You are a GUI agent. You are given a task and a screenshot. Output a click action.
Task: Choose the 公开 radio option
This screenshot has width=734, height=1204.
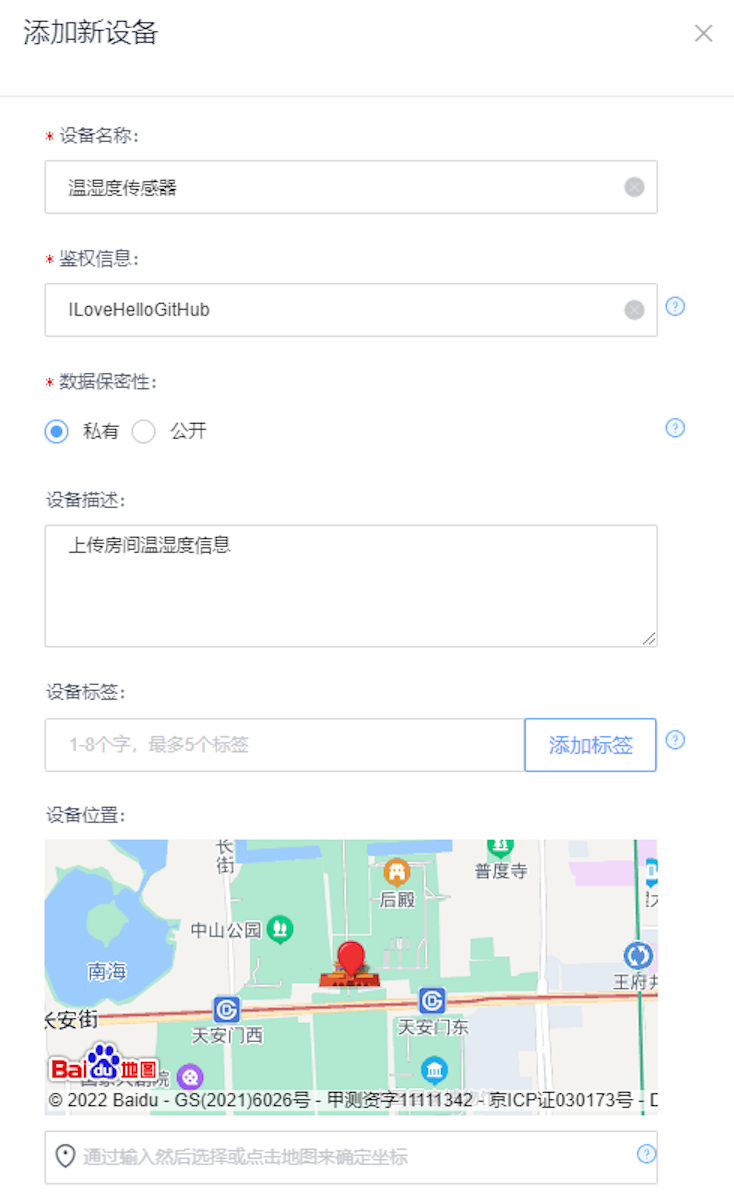(145, 432)
